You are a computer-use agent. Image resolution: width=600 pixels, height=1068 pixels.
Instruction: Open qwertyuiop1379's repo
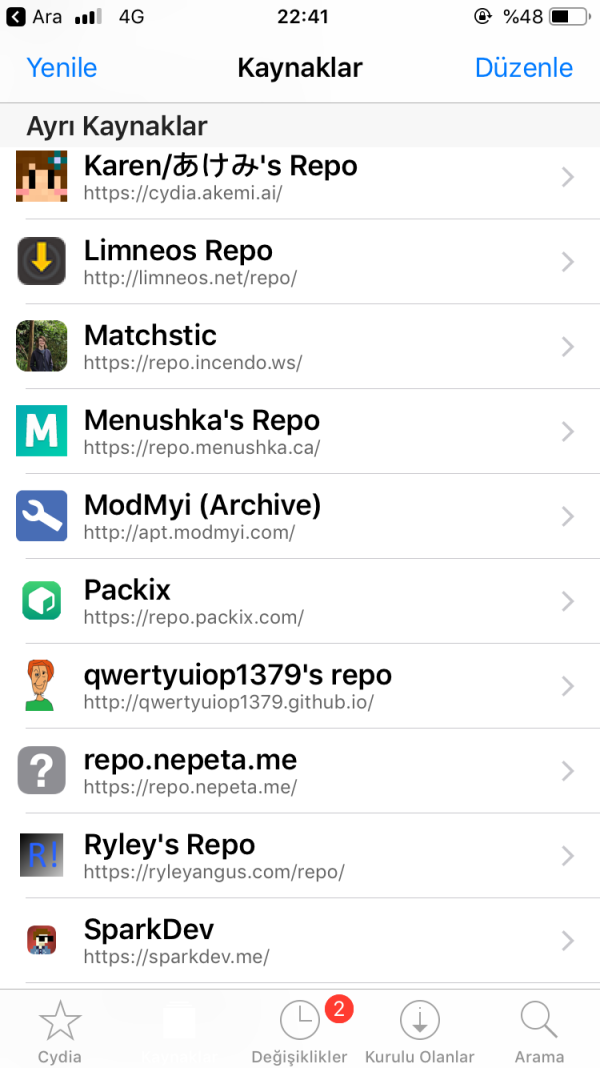300,687
